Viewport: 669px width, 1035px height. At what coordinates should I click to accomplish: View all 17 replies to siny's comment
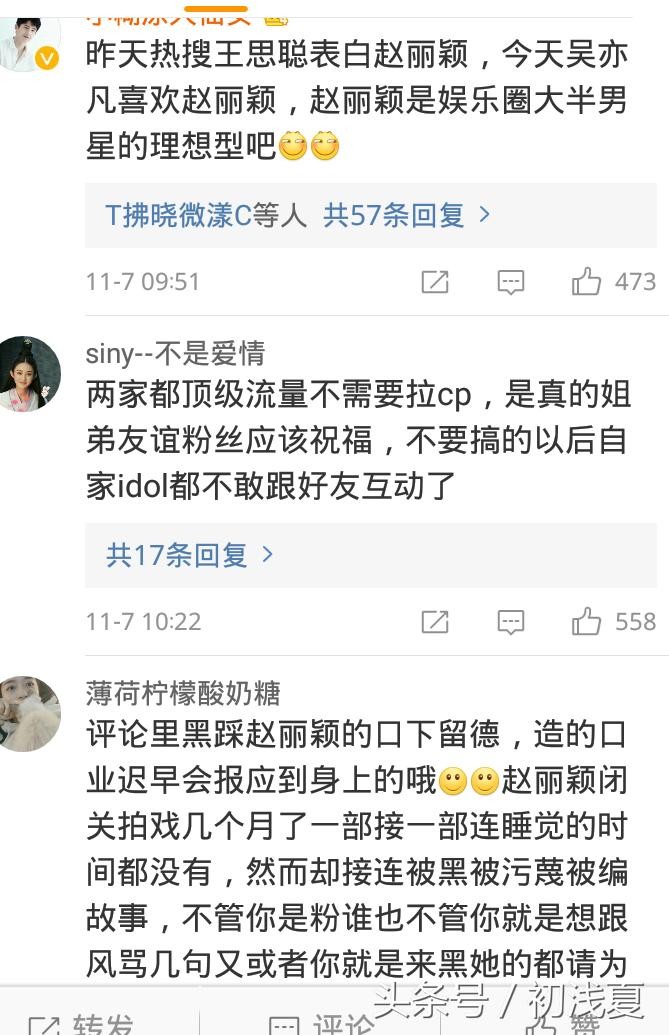click(190, 555)
